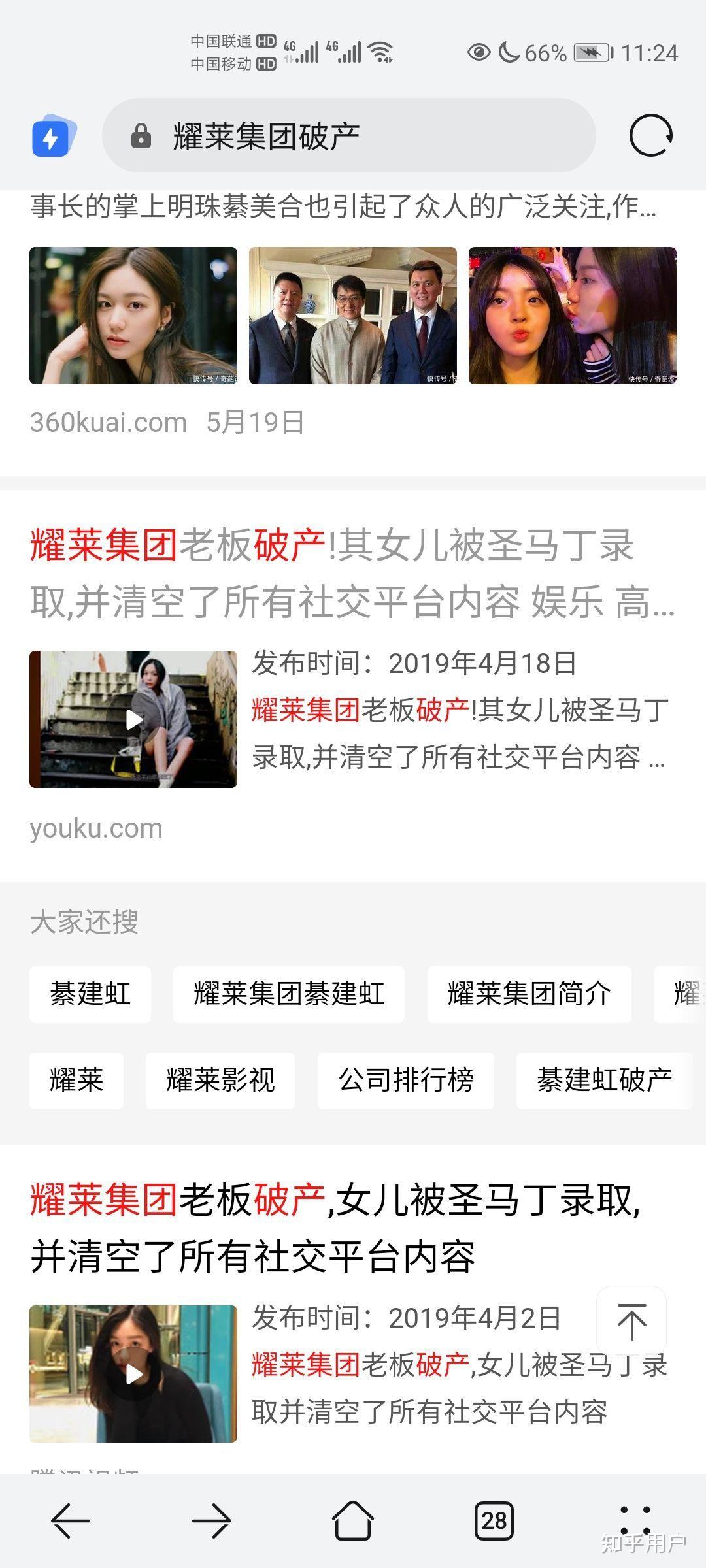
Task: Play the video thumbnail dated 2019年4月2日
Action: pyautogui.click(x=133, y=1374)
